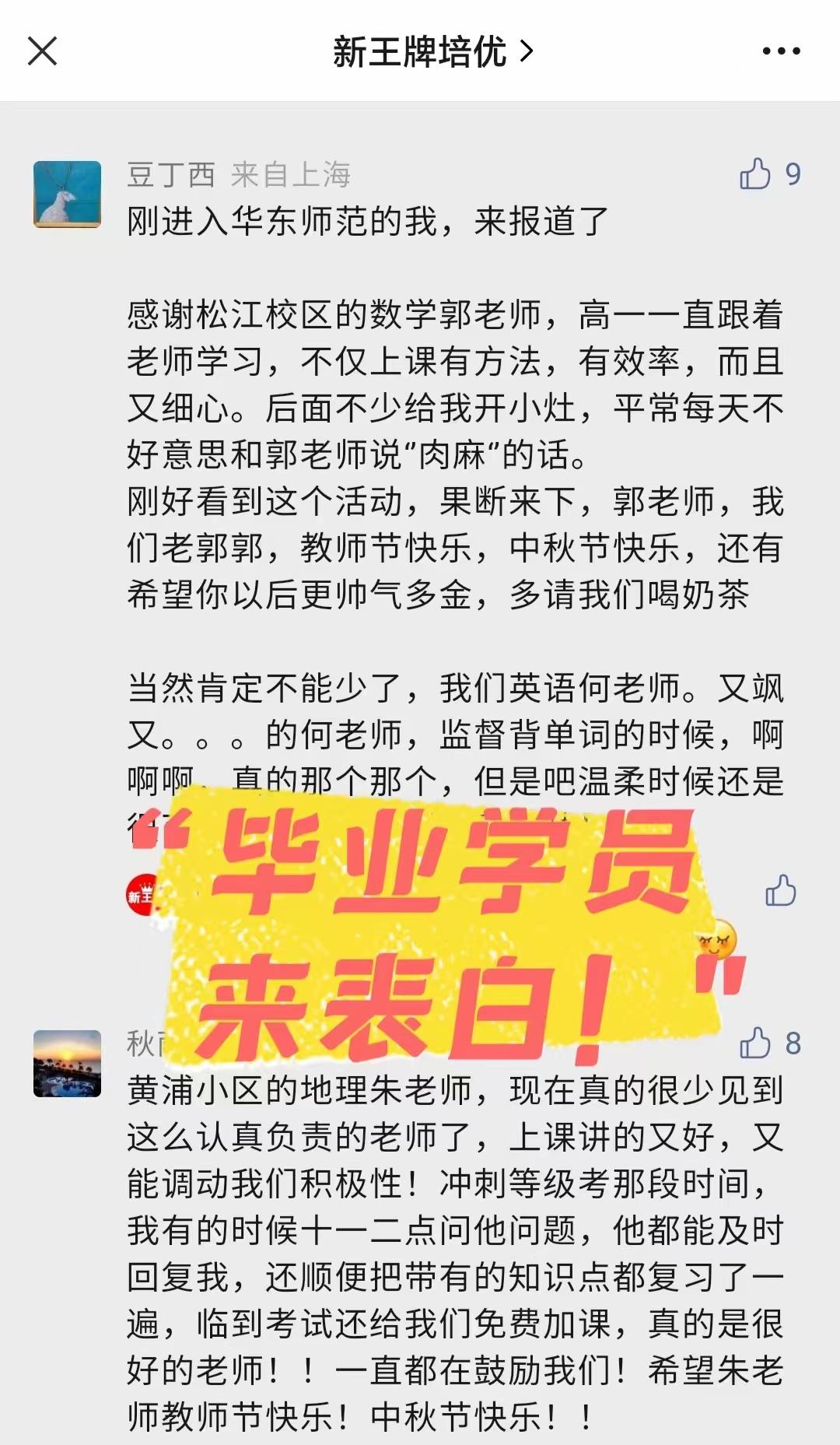Open 豆丁西's profile avatar
The width and height of the screenshot is (840, 1445).
(67, 195)
